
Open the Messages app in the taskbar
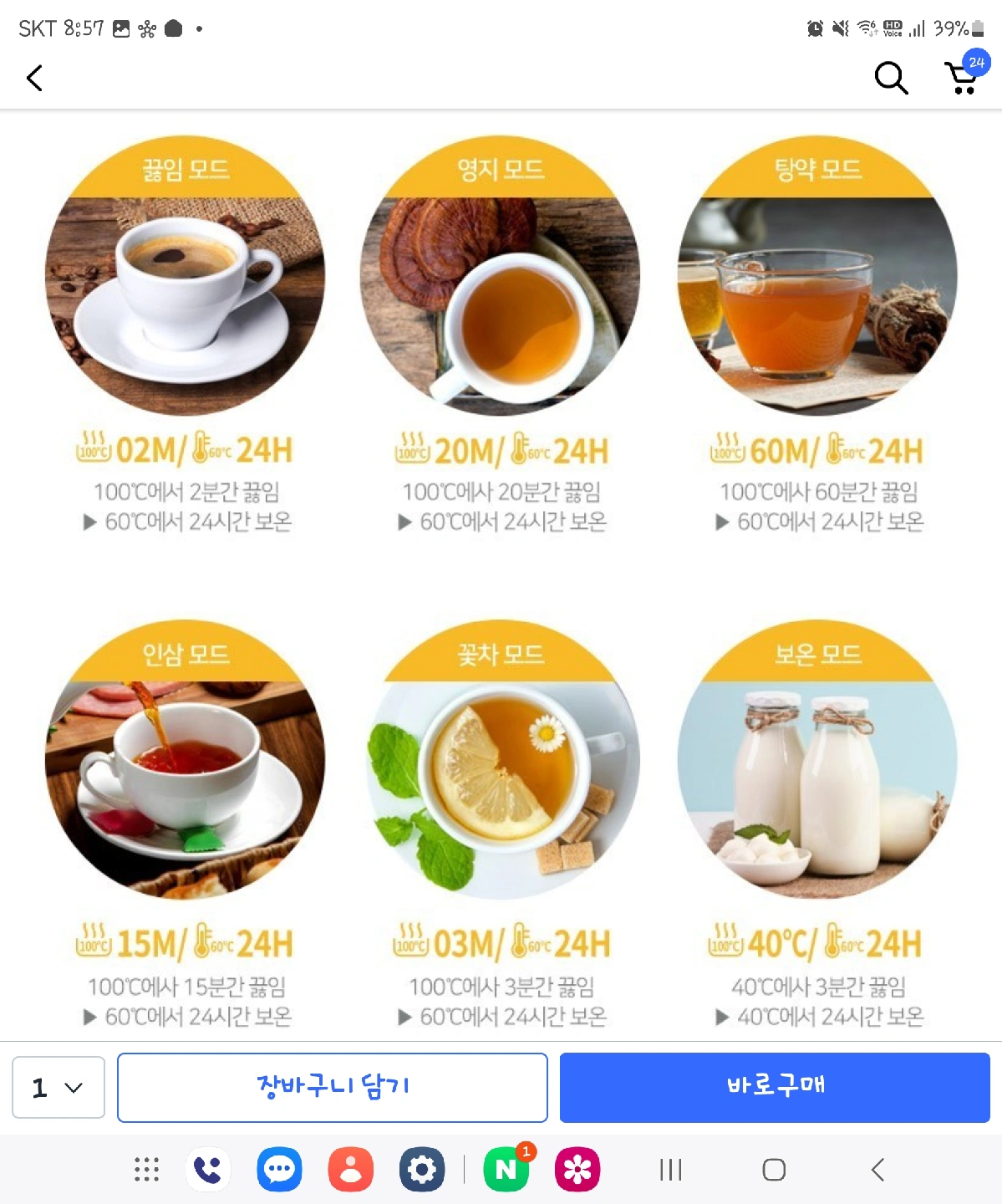click(x=279, y=1170)
